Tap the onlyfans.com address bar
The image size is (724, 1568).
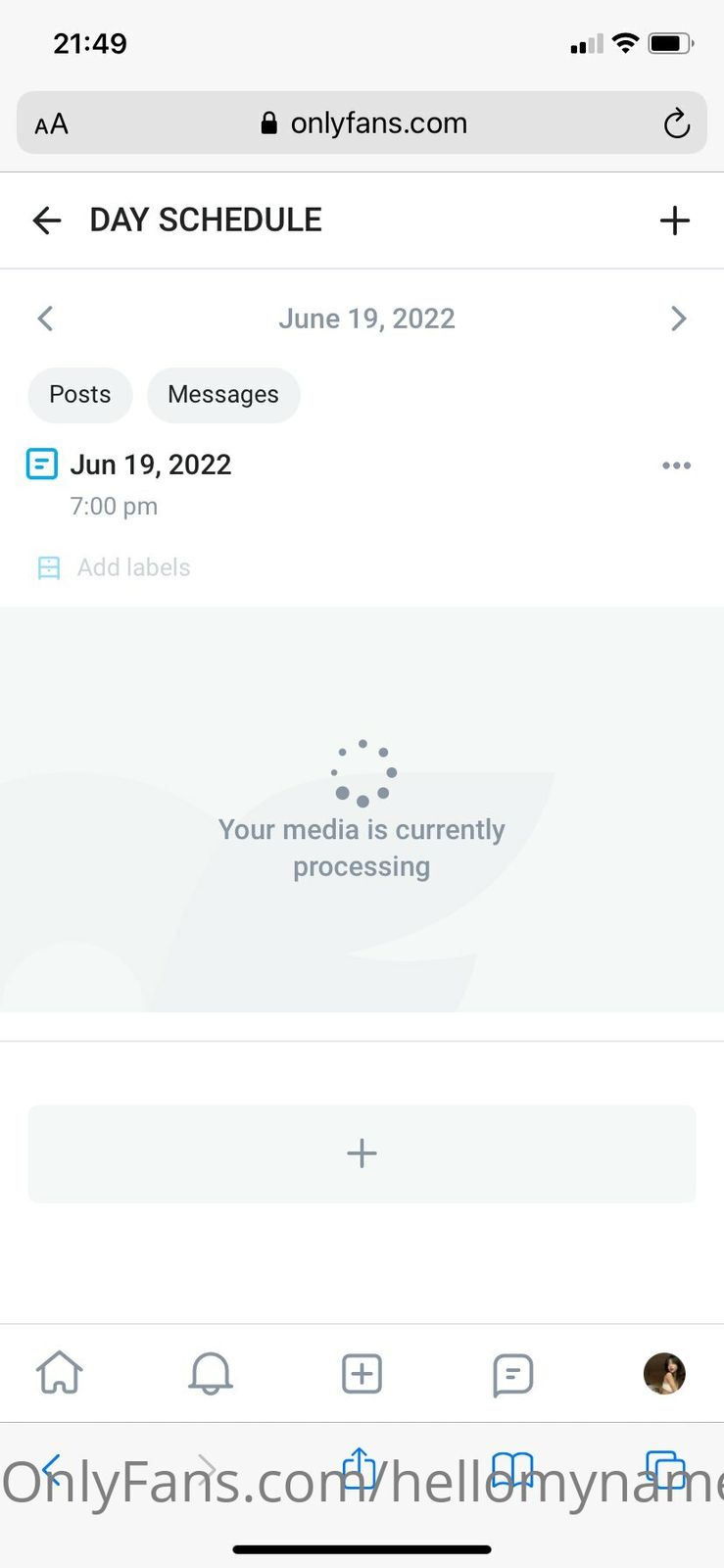coord(364,123)
